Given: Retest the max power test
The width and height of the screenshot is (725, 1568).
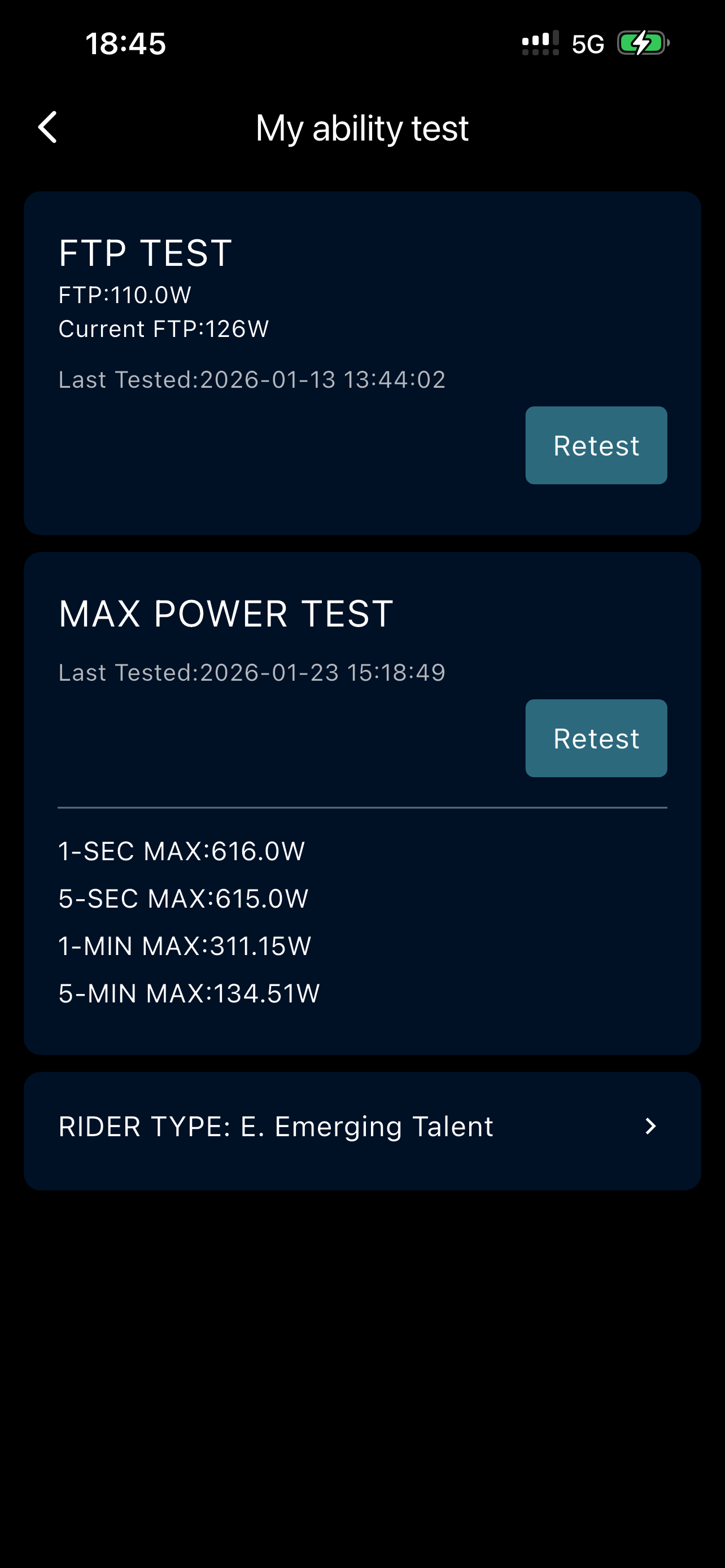Looking at the screenshot, I should 595,738.
